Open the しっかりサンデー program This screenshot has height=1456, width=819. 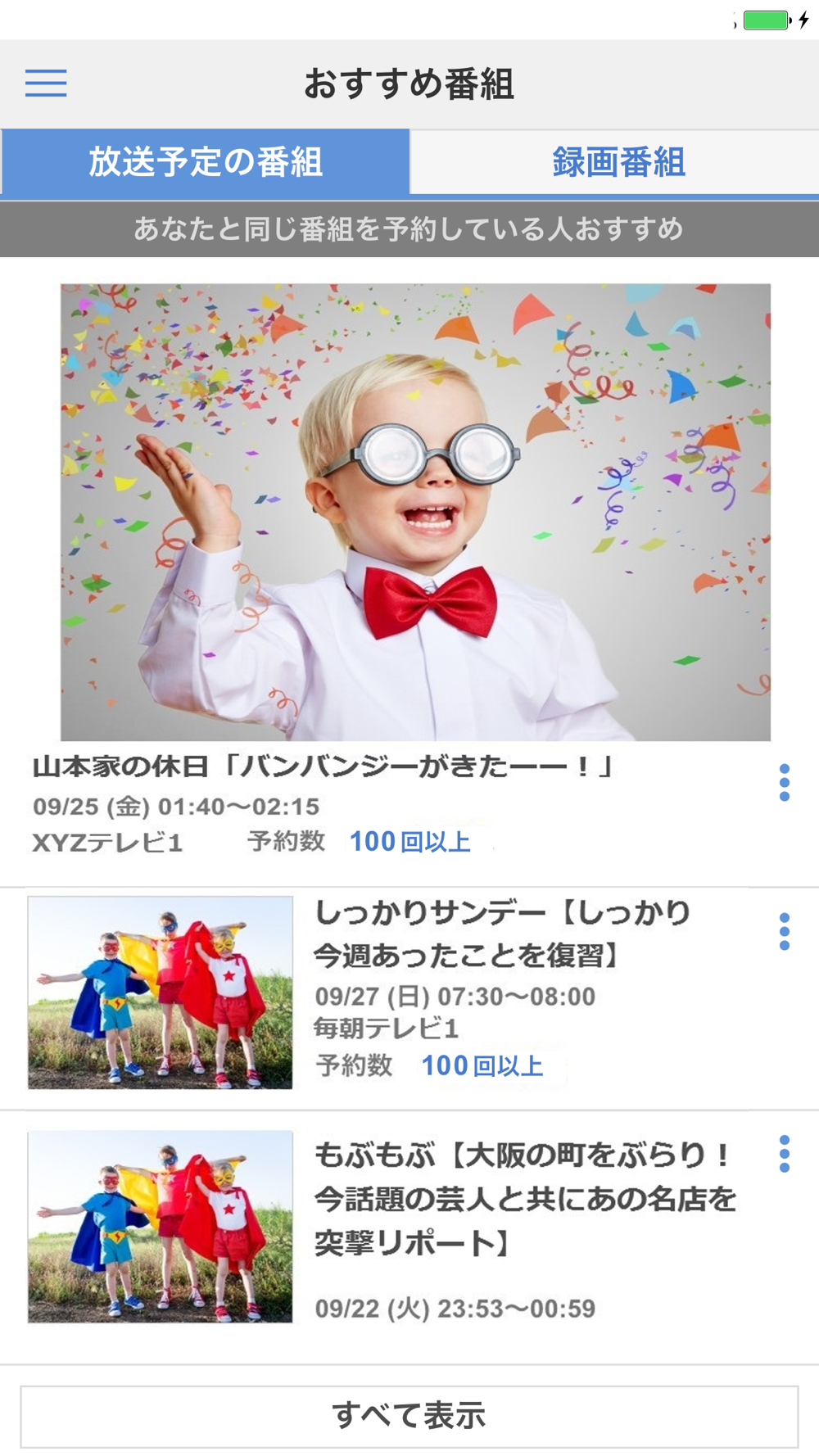501,934
